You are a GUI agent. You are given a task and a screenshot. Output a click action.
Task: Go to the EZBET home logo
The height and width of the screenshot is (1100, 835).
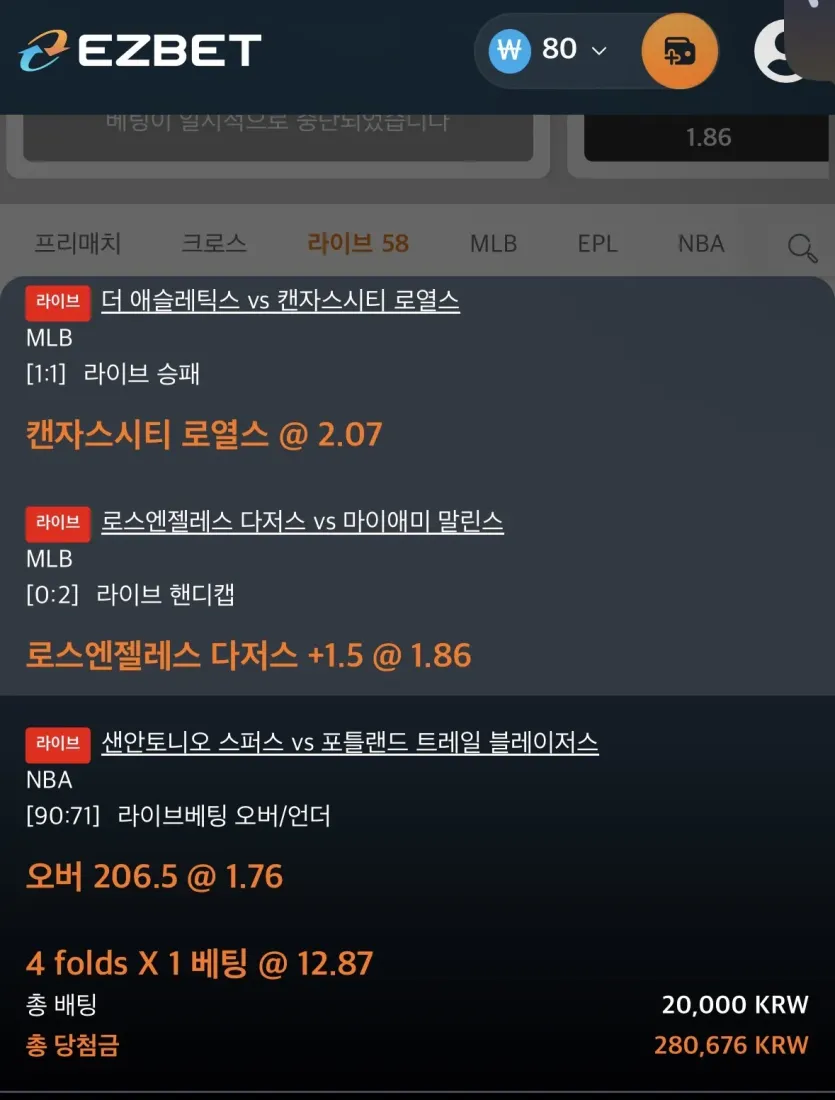[140, 51]
